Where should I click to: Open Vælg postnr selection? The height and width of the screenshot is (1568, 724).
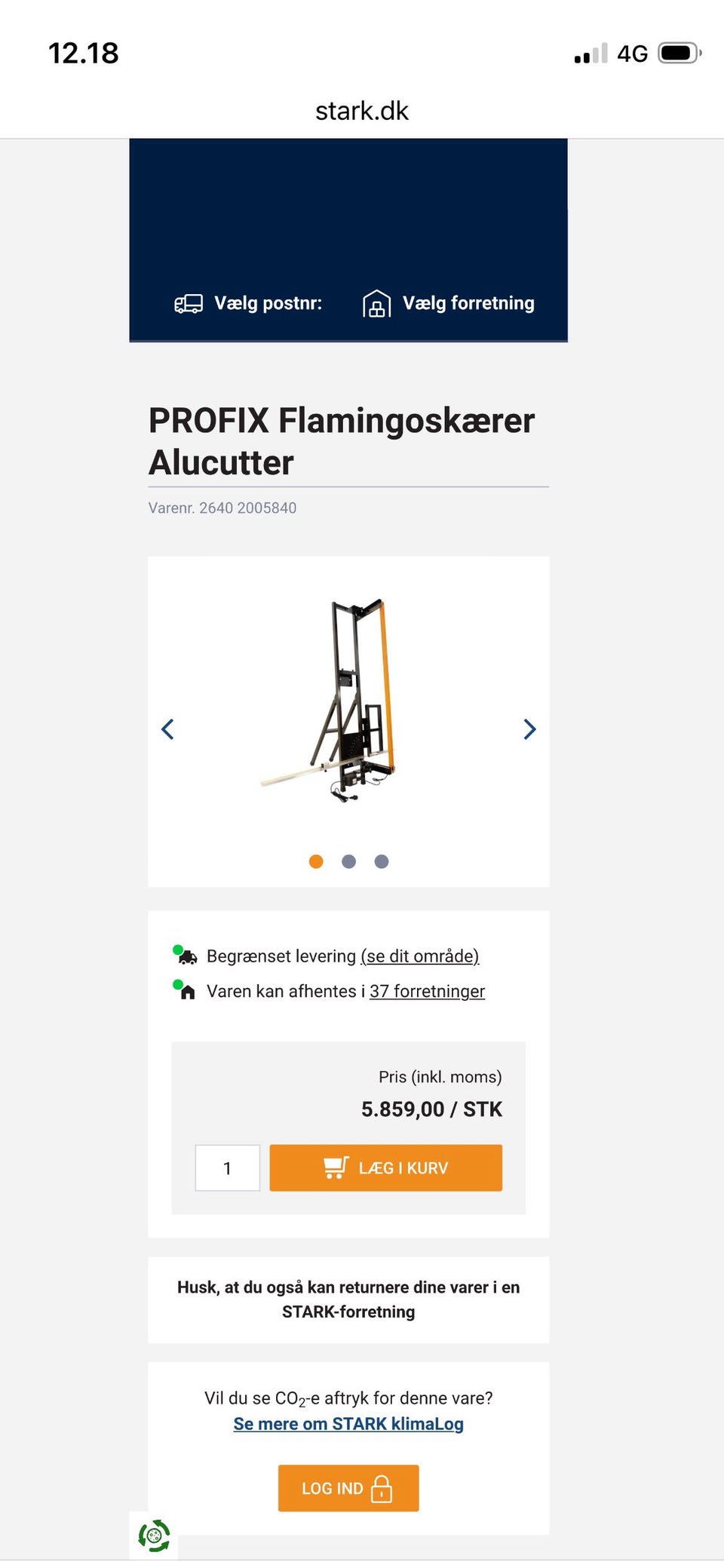click(268, 303)
